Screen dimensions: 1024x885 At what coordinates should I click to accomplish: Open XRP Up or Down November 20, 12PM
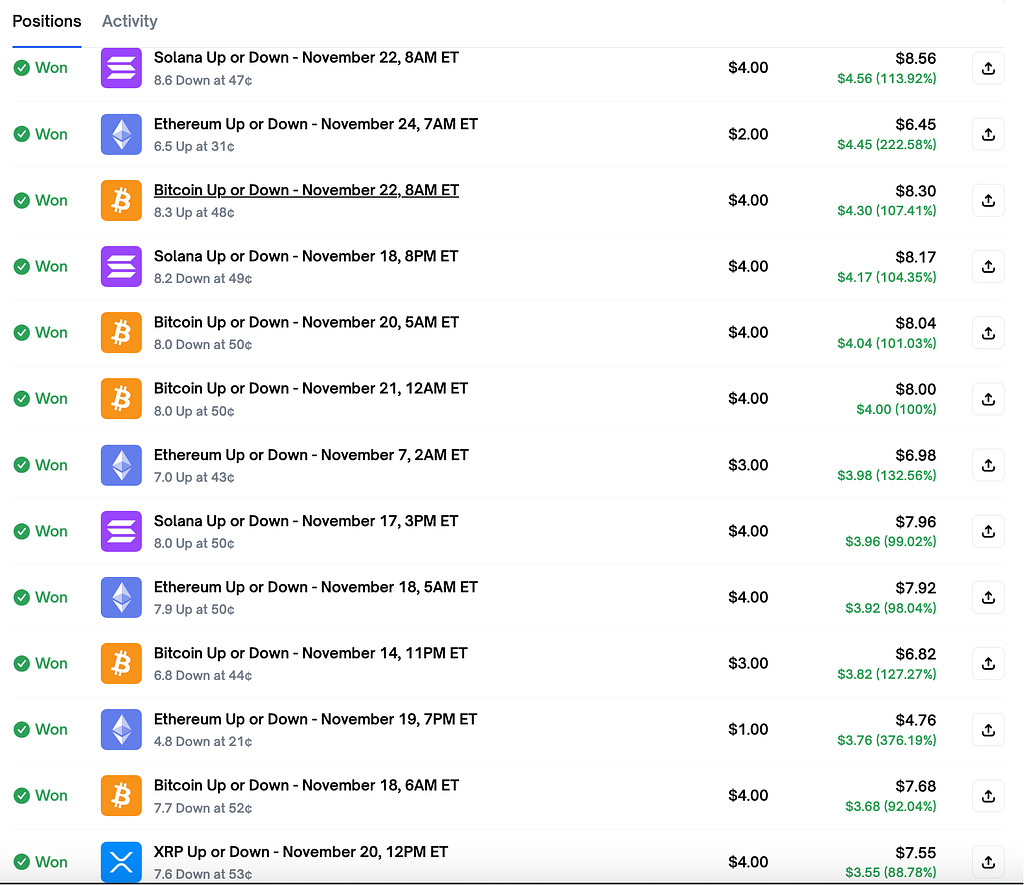(x=300, y=852)
